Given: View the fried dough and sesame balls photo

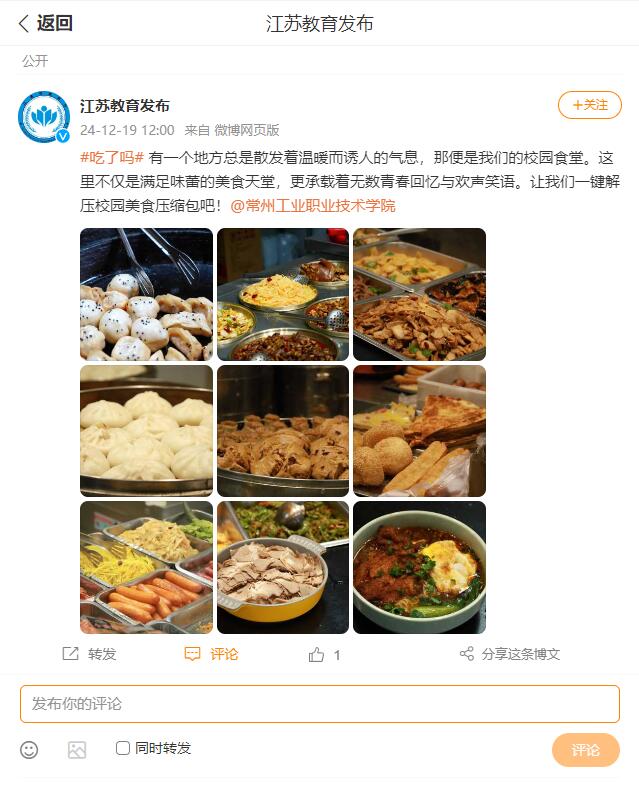Looking at the screenshot, I should [x=419, y=431].
